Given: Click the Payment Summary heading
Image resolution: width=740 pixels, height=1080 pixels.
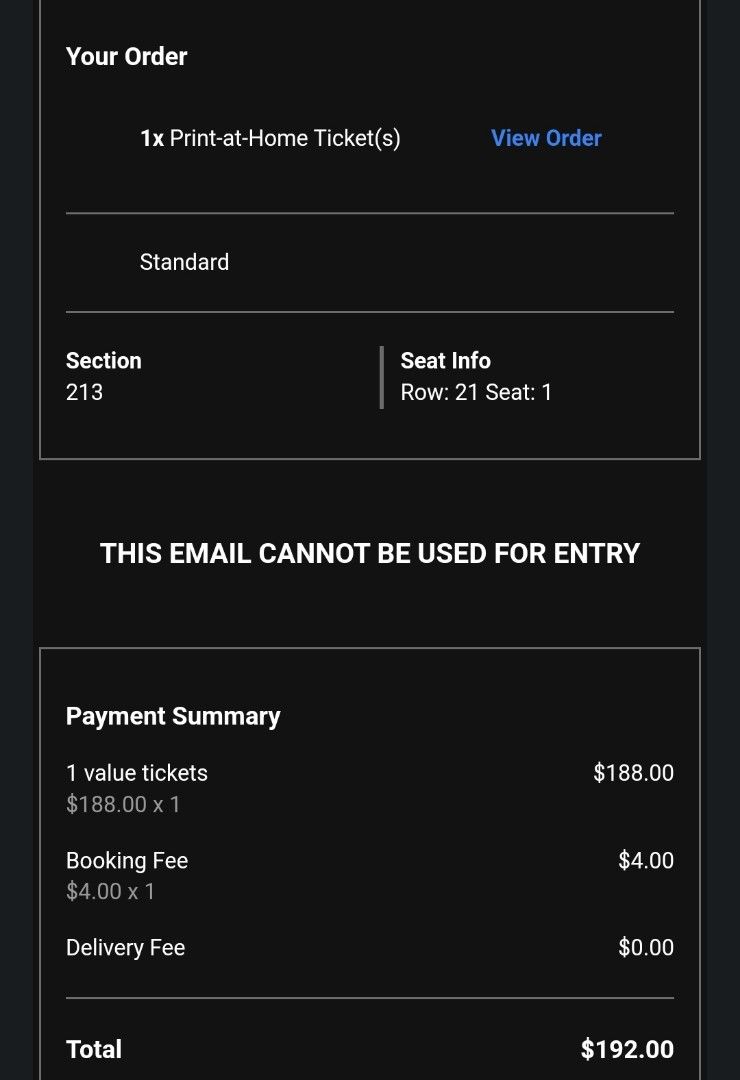Looking at the screenshot, I should [x=172, y=716].
